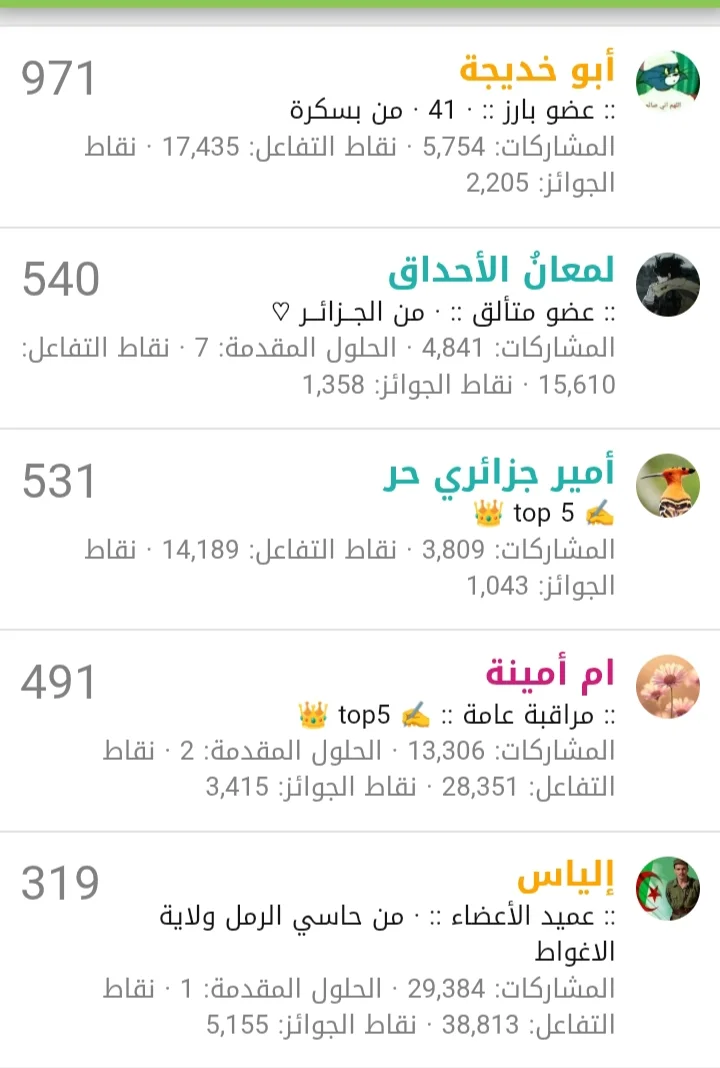Tap لمعانُ الأحداق's avatar picture
The image size is (720, 1068).
(668, 284)
